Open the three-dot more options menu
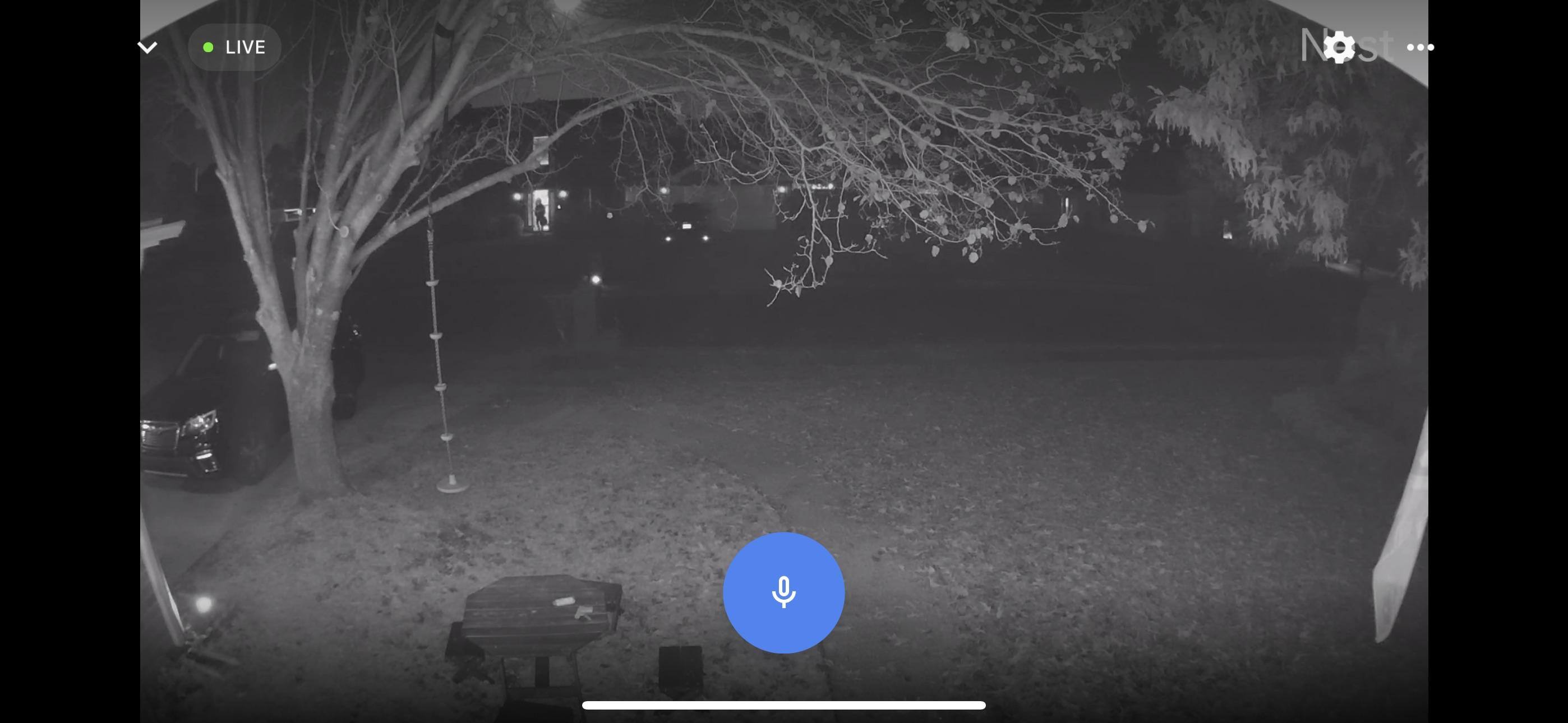 [1420, 47]
